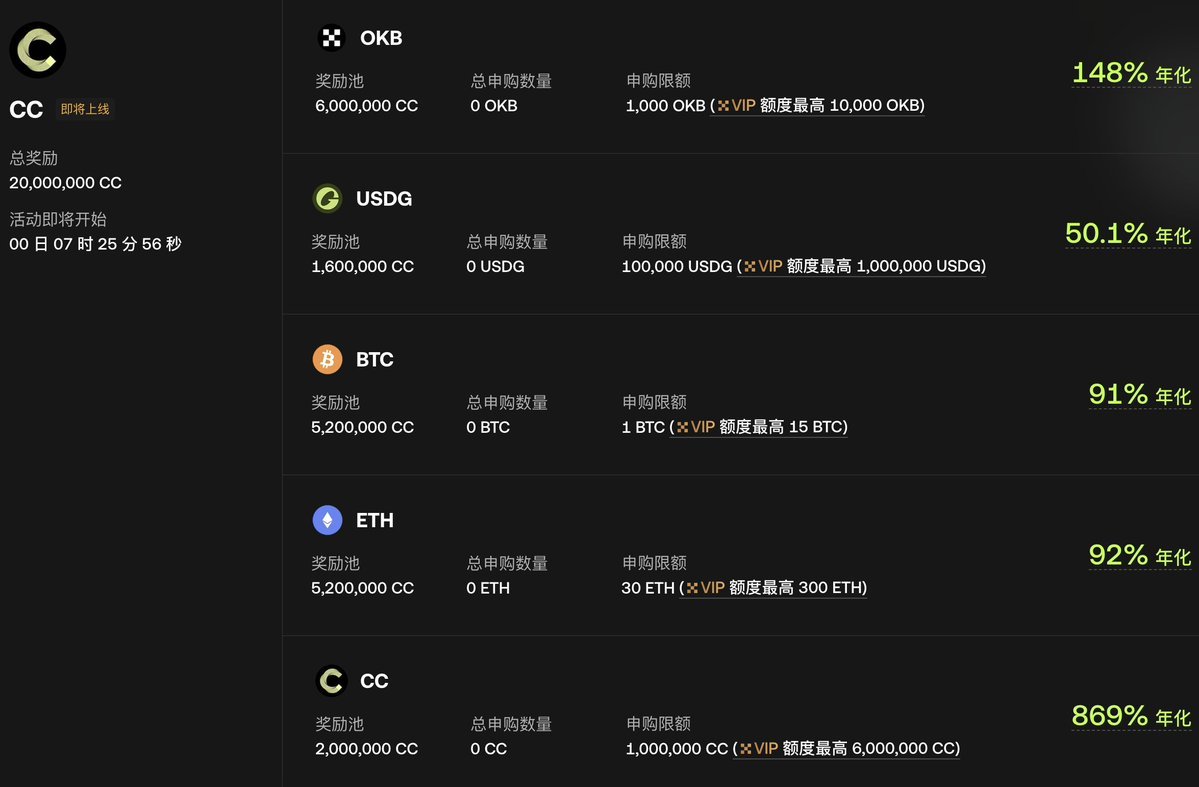The image size is (1199, 787).
Task: Open the BTC staking pool
Action: point(374,360)
